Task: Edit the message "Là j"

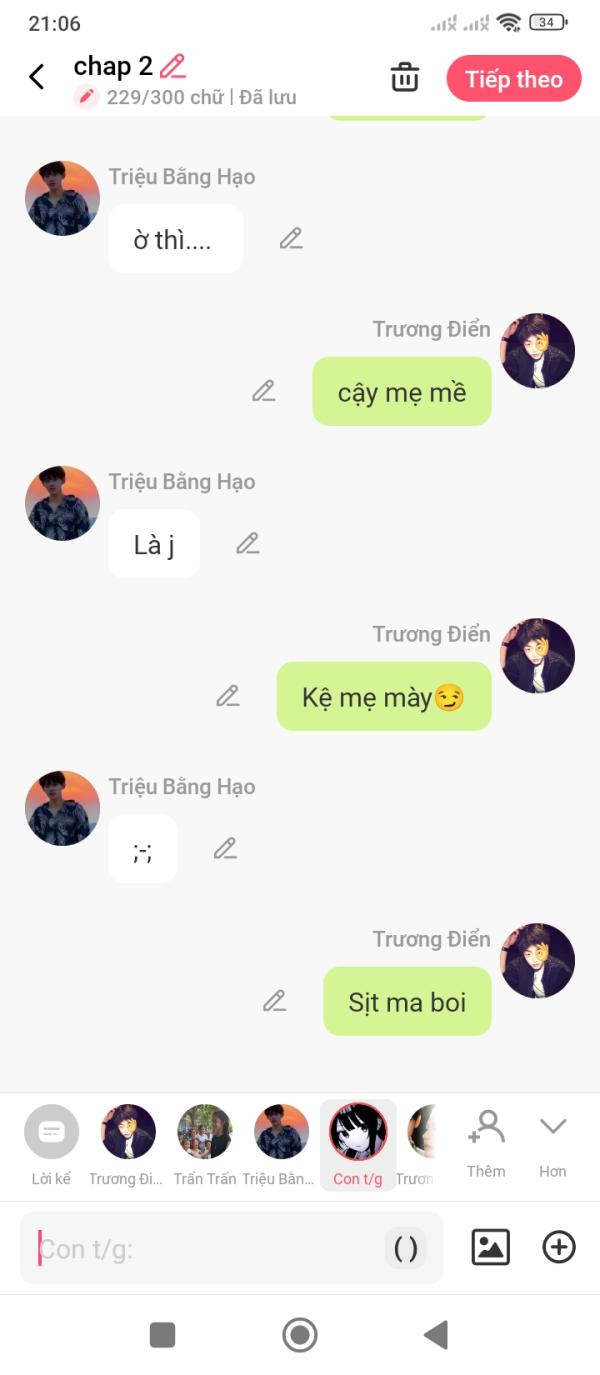Action: tap(247, 543)
